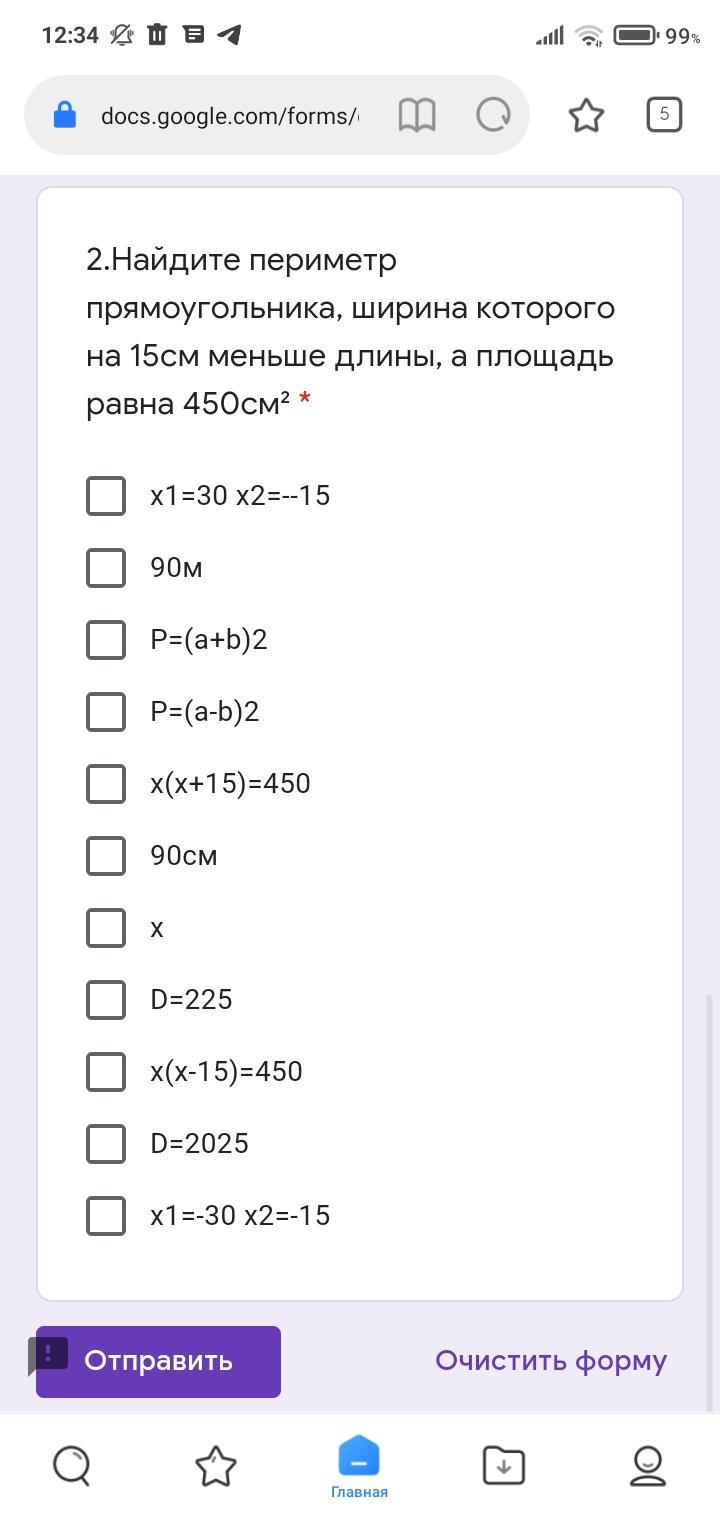The height and width of the screenshot is (1520, 720).
Task: Open reader mode book icon
Action: coord(417,116)
